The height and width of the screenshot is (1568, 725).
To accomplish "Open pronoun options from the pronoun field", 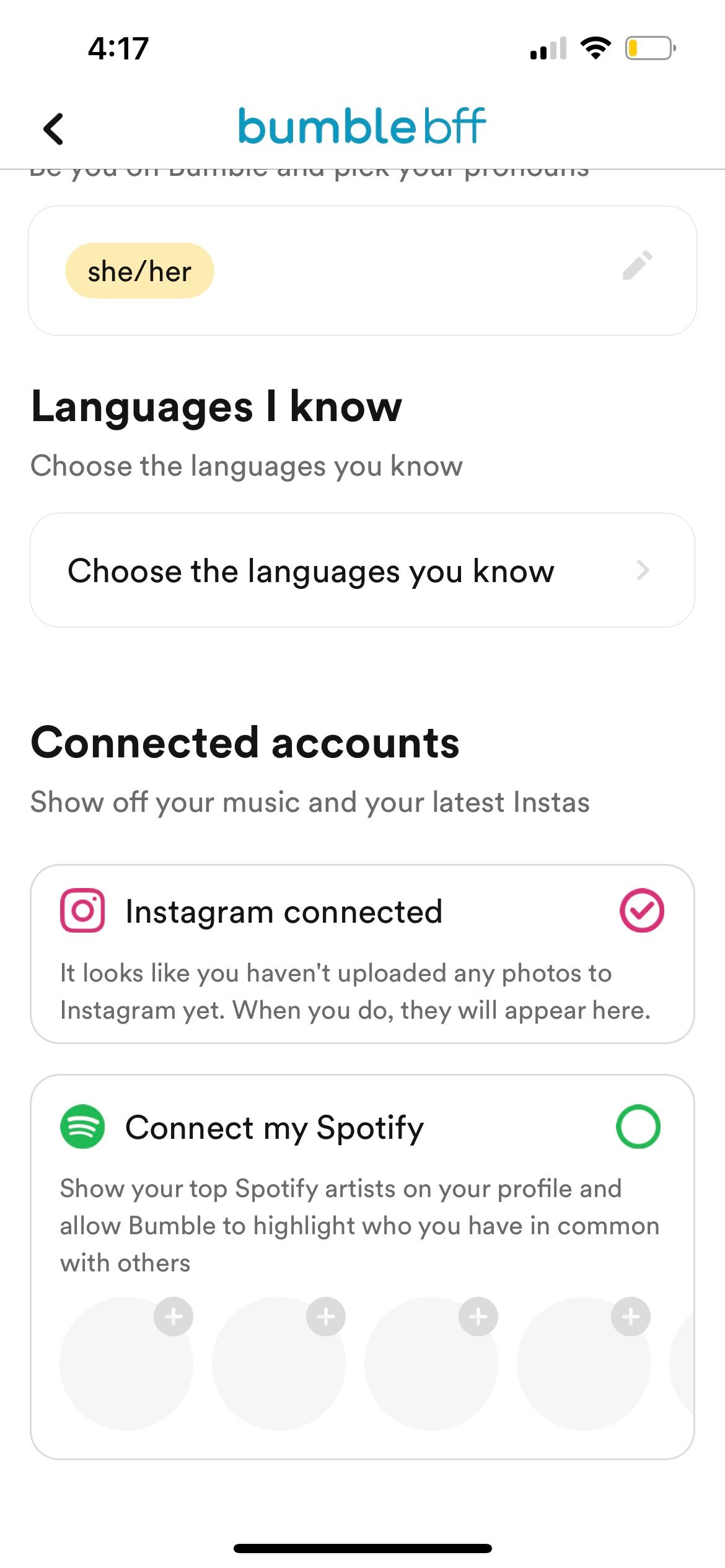I will coord(362,269).
